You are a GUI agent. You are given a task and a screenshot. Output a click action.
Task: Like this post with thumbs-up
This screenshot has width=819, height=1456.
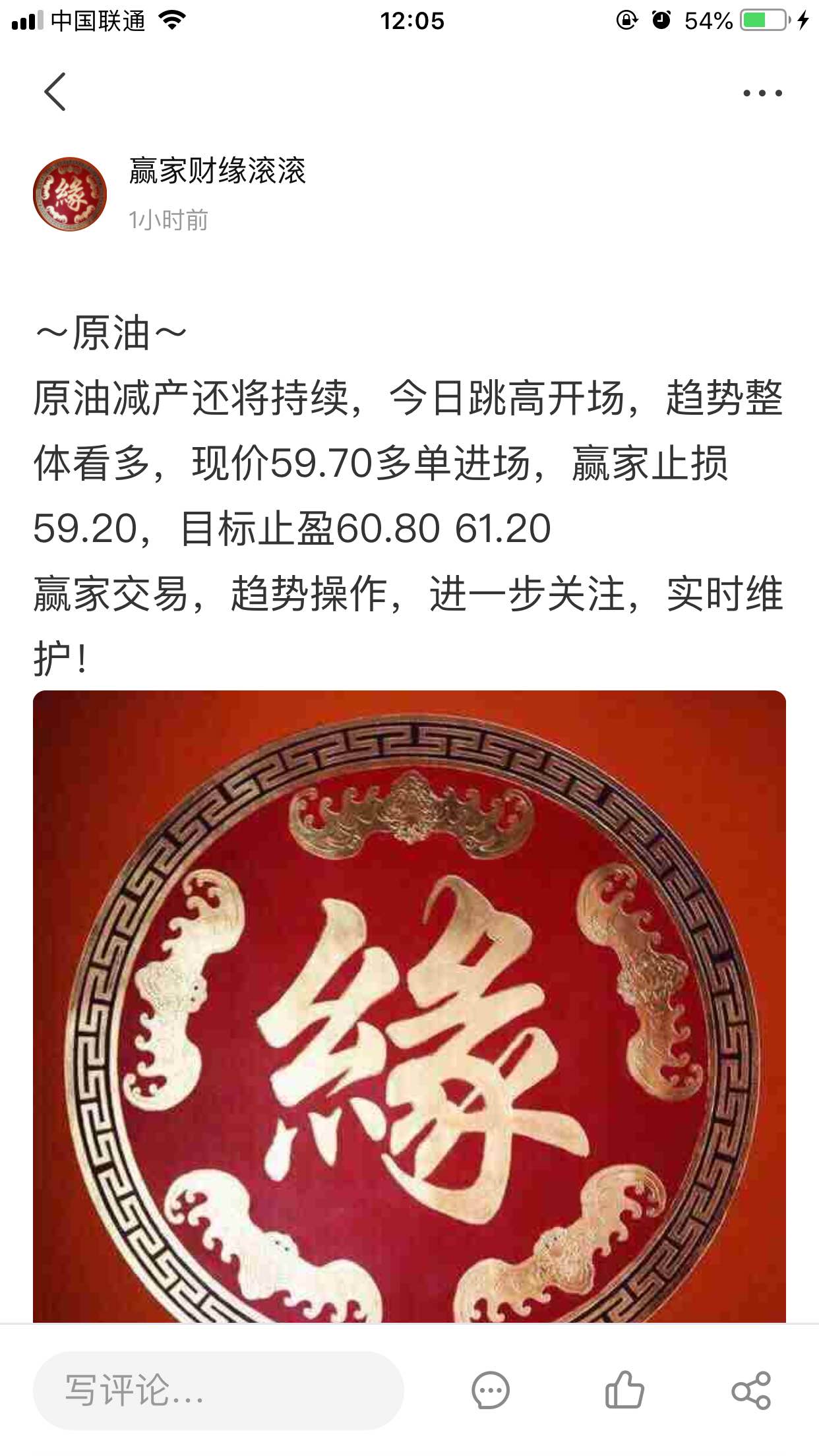(624, 1390)
